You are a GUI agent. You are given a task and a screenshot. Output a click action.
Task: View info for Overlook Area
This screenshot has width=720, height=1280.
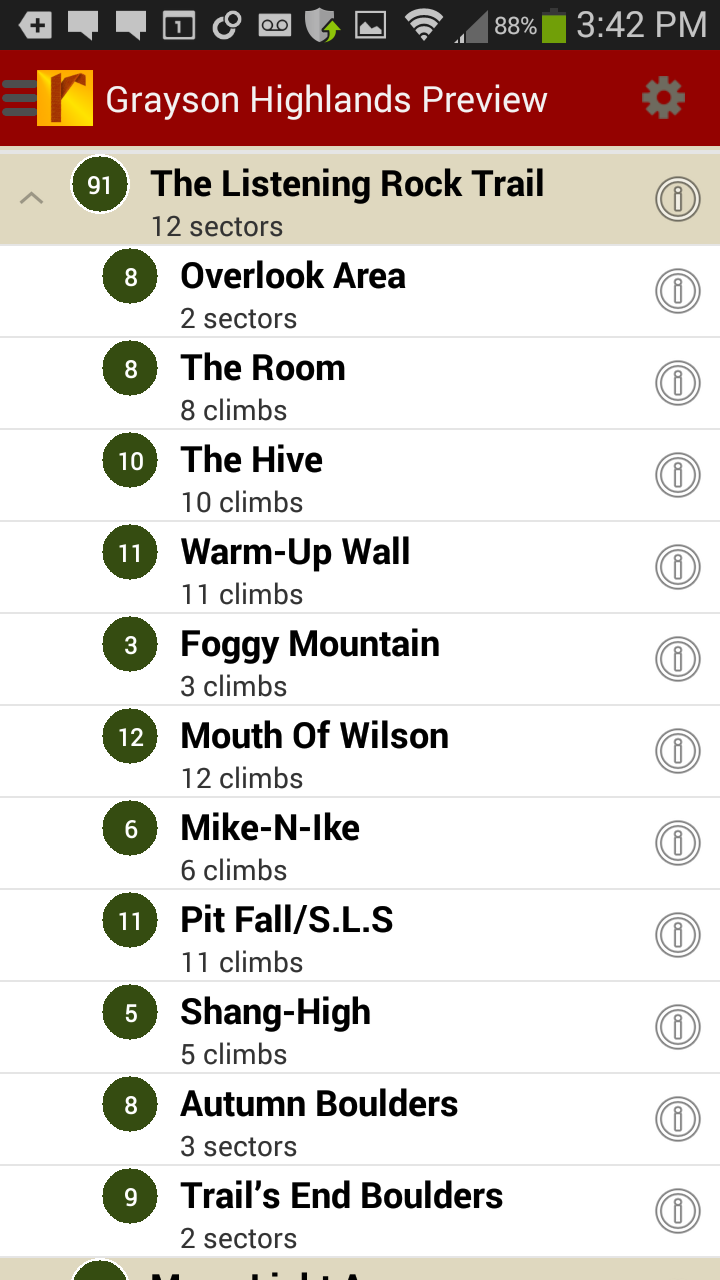click(677, 291)
